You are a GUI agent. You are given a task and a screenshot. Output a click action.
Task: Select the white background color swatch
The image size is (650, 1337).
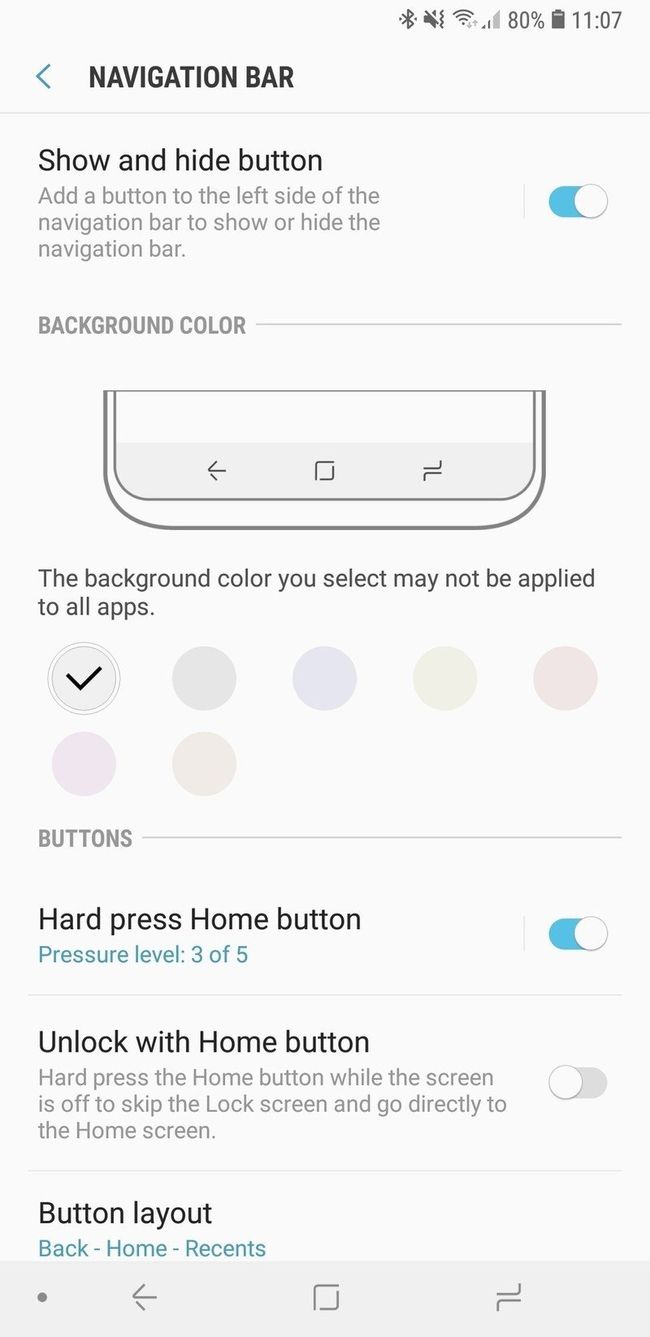click(x=84, y=678)
